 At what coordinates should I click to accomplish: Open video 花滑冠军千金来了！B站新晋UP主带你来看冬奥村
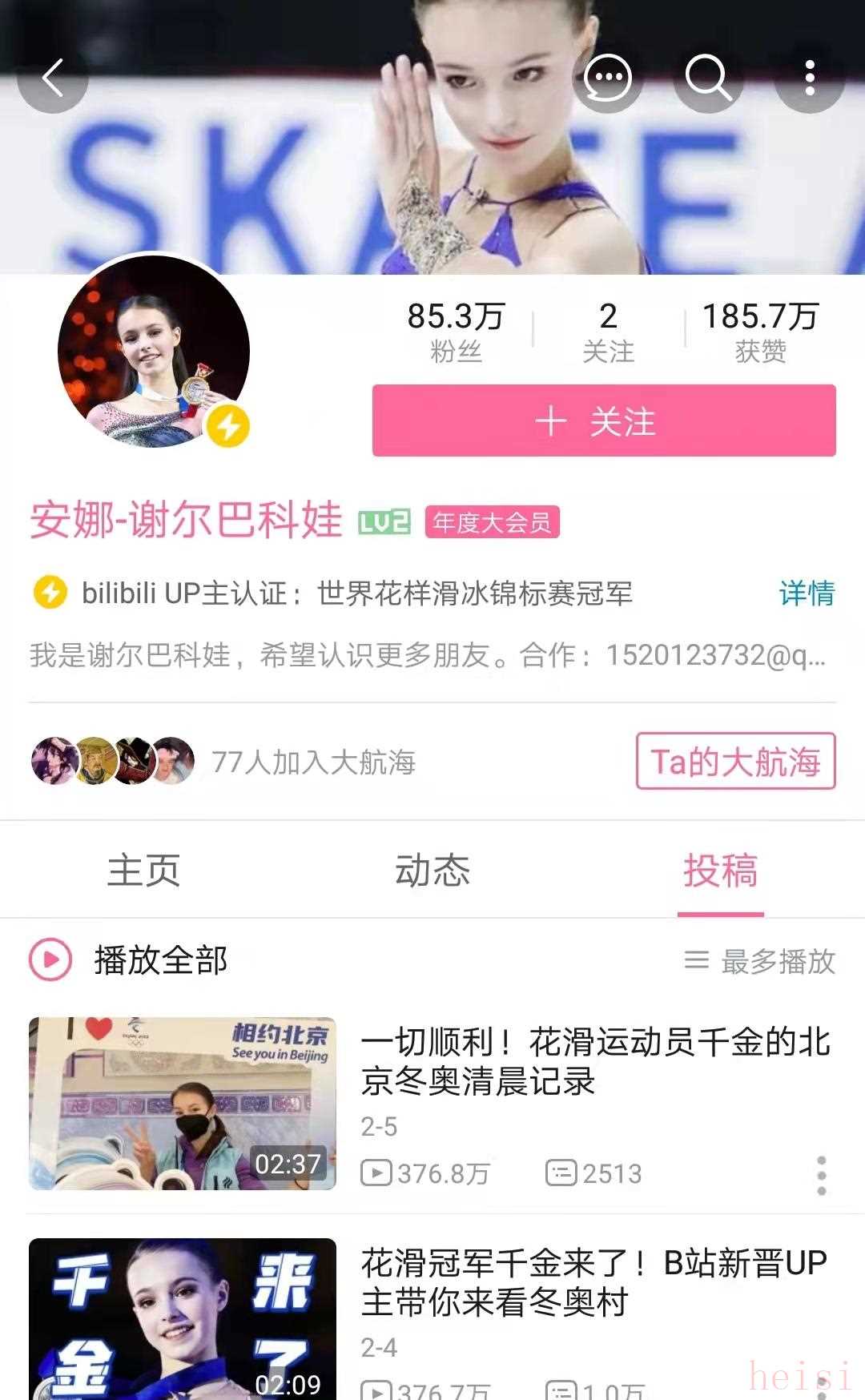coord(593,1281)
